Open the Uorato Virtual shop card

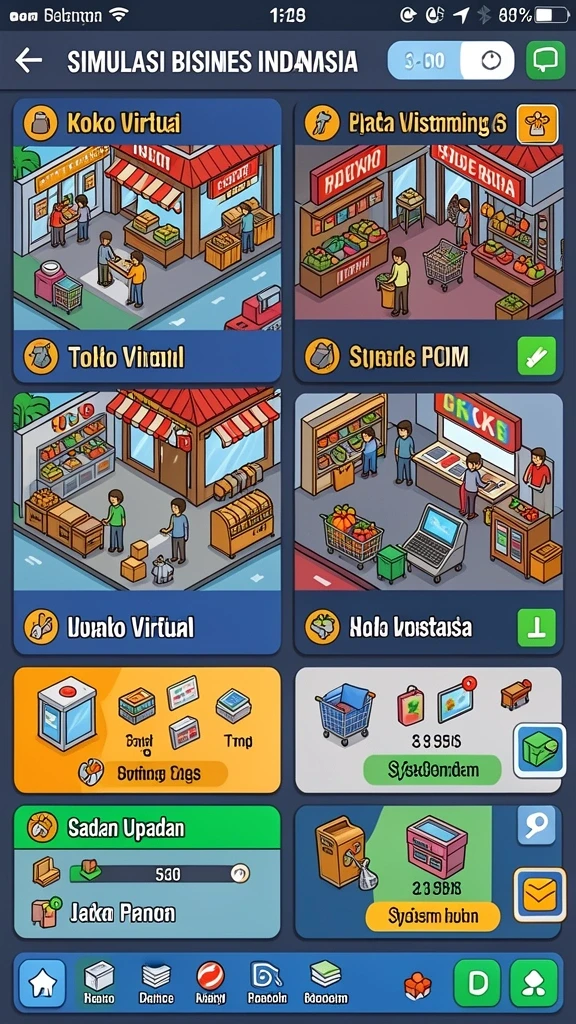pyautogui.click(x=147, y=522)
